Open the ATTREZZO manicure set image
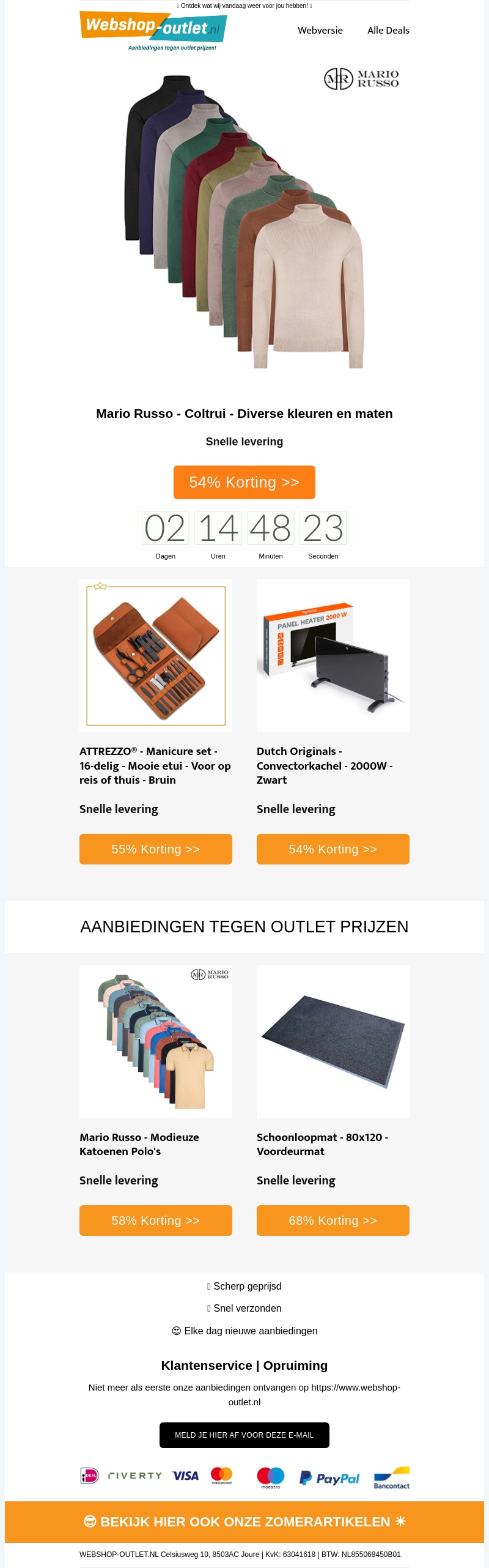 pyautogui.click(x=156, y=655)
